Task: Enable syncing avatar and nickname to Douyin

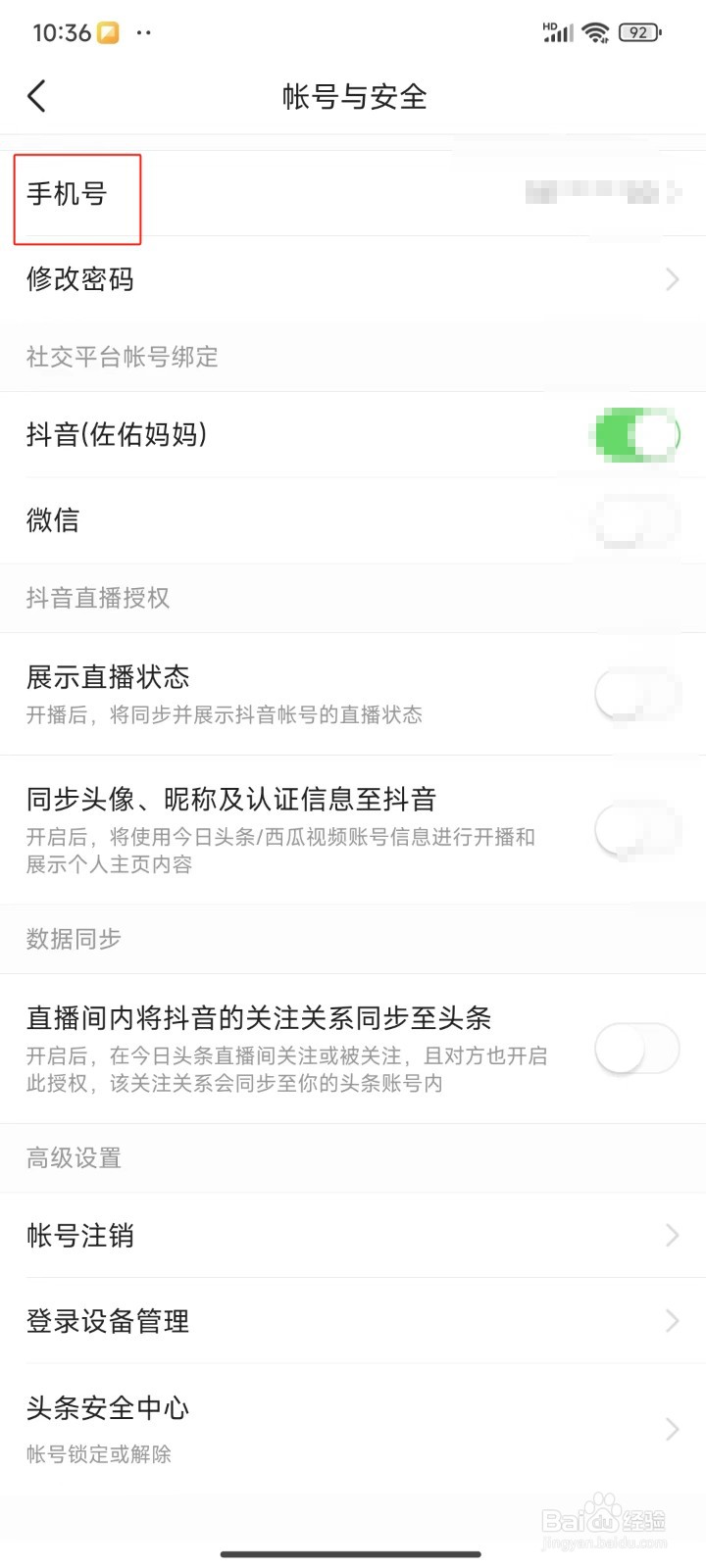Action: click(638, 829)
